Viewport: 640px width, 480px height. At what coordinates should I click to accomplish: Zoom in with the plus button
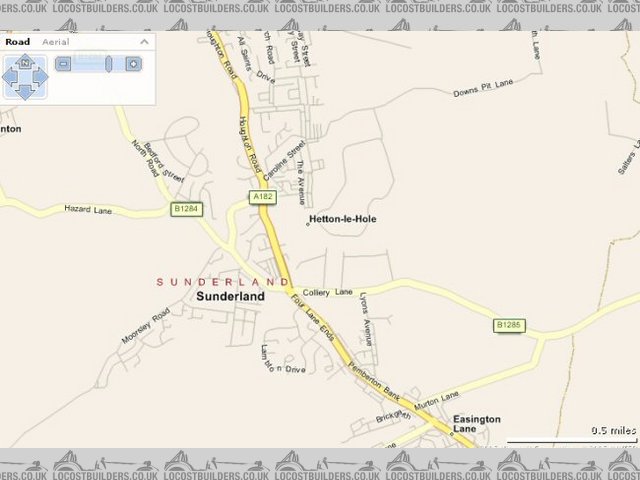[133, 63]
